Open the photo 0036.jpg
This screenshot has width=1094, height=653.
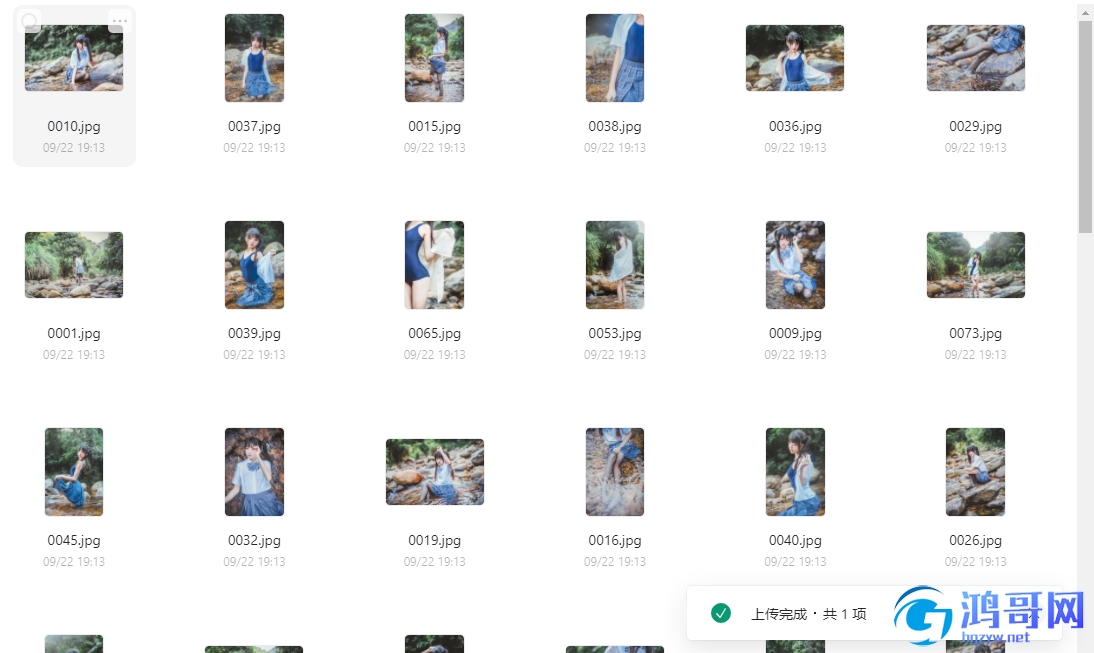pos(795,58)
